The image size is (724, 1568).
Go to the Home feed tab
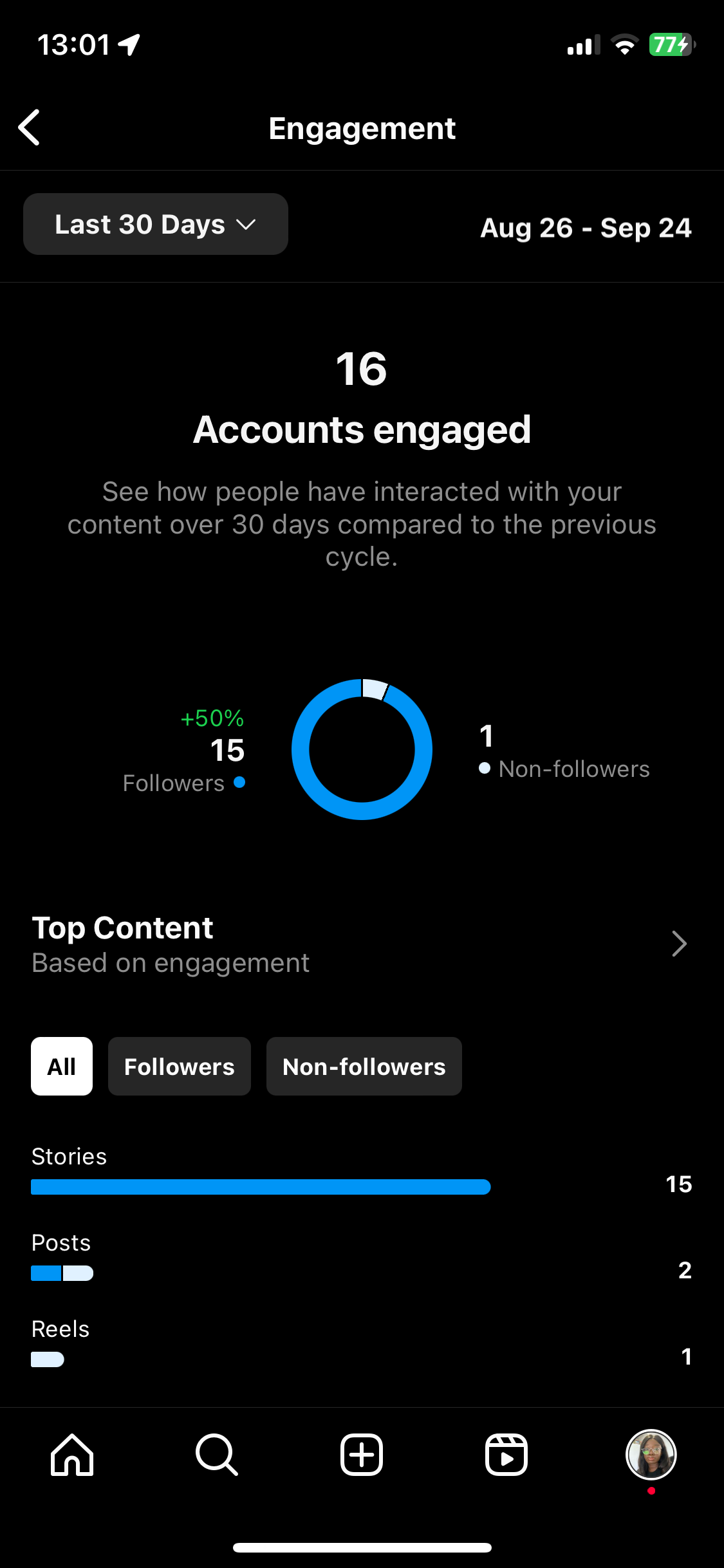72,1455
